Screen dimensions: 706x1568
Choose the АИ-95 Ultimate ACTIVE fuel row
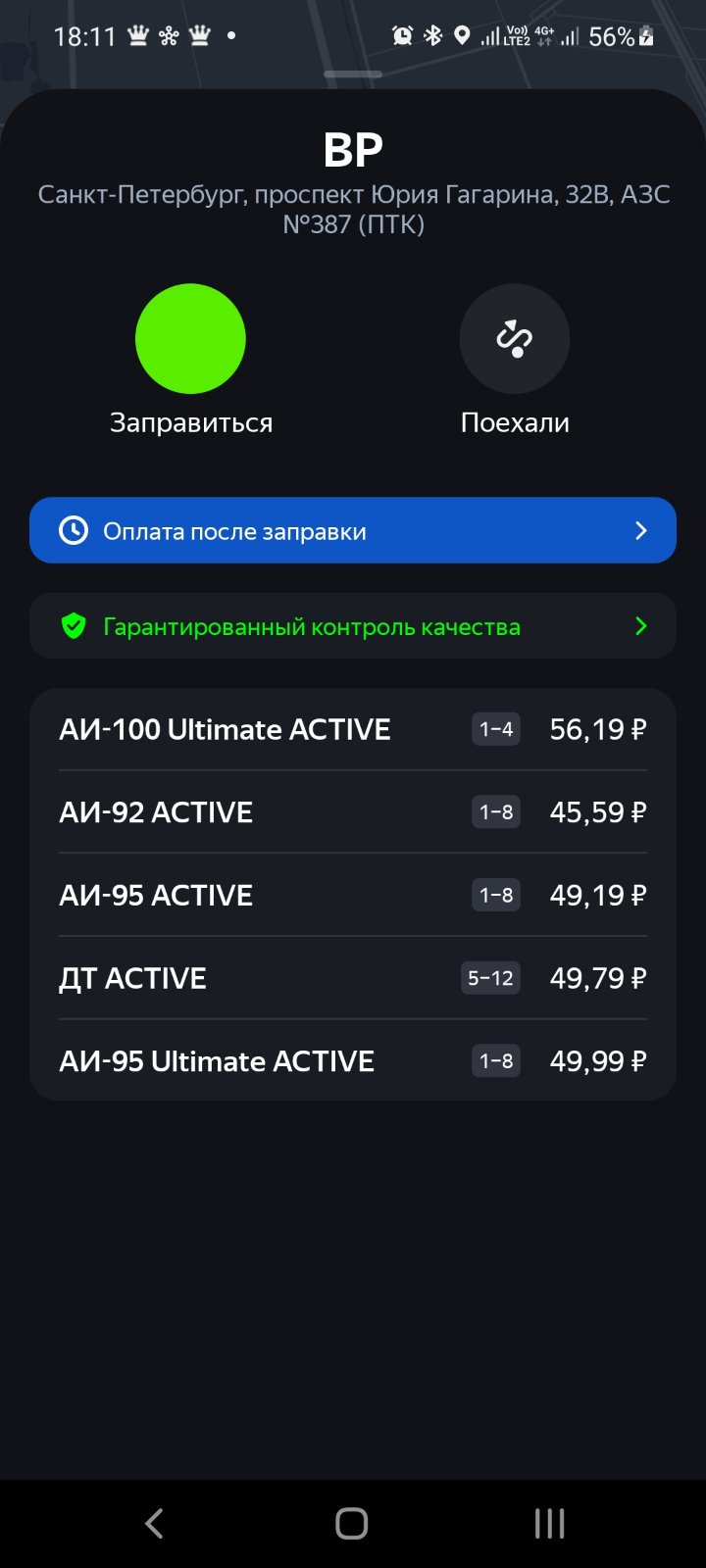tap(353, 1061)
